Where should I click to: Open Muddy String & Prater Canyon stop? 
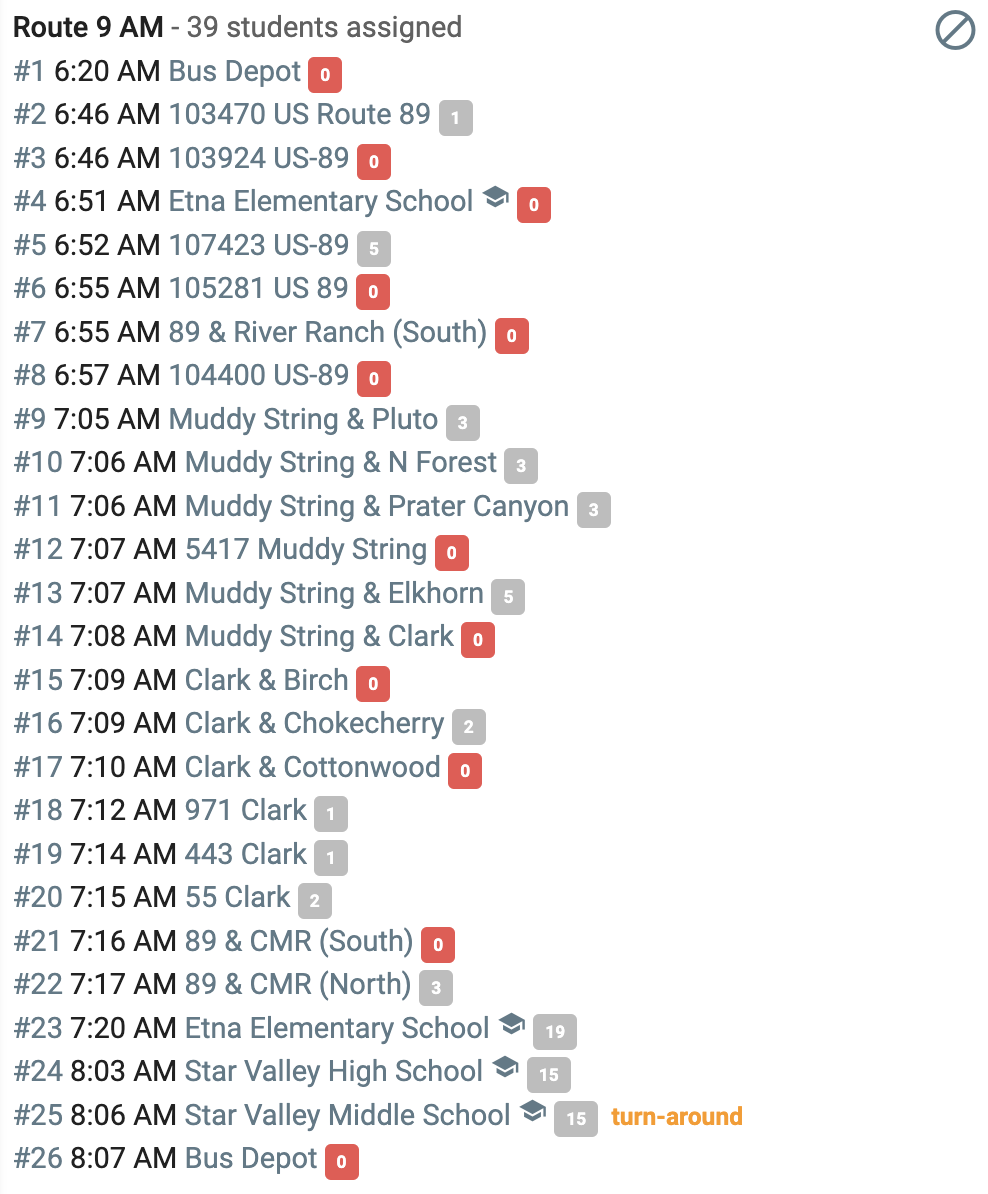click(x=376, y=506)
